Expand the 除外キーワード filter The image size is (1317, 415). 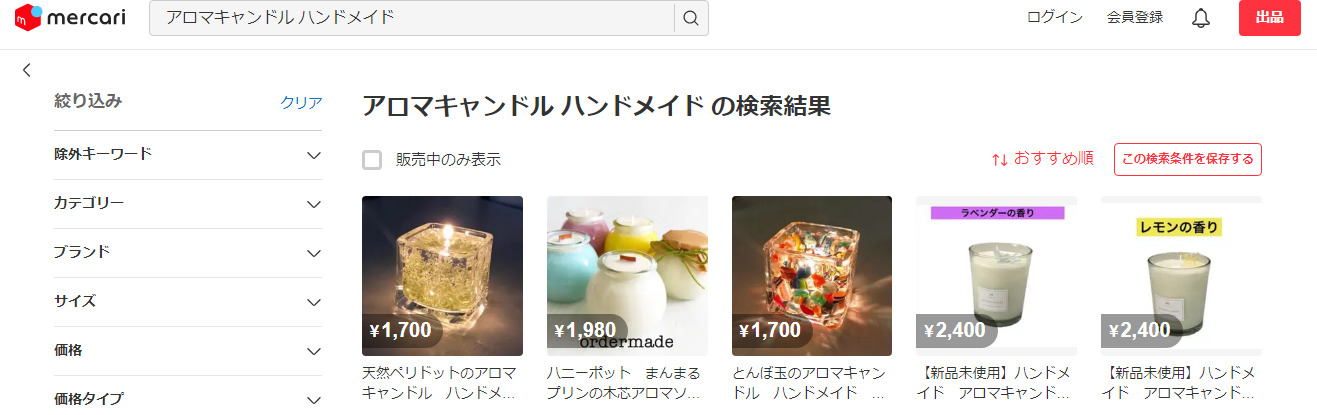[188, 155]
